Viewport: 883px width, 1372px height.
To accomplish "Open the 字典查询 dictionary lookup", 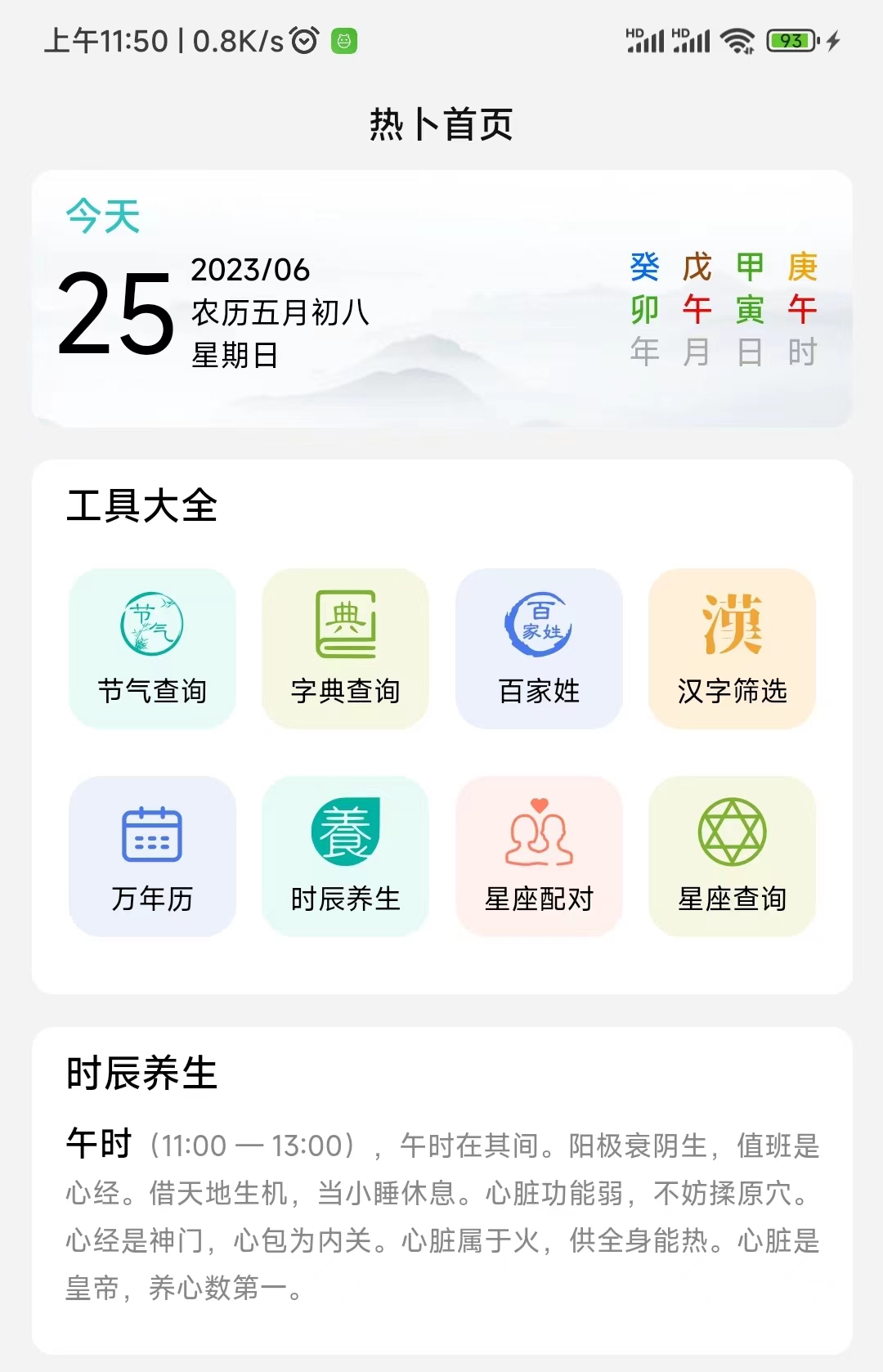I will [345, 648].
